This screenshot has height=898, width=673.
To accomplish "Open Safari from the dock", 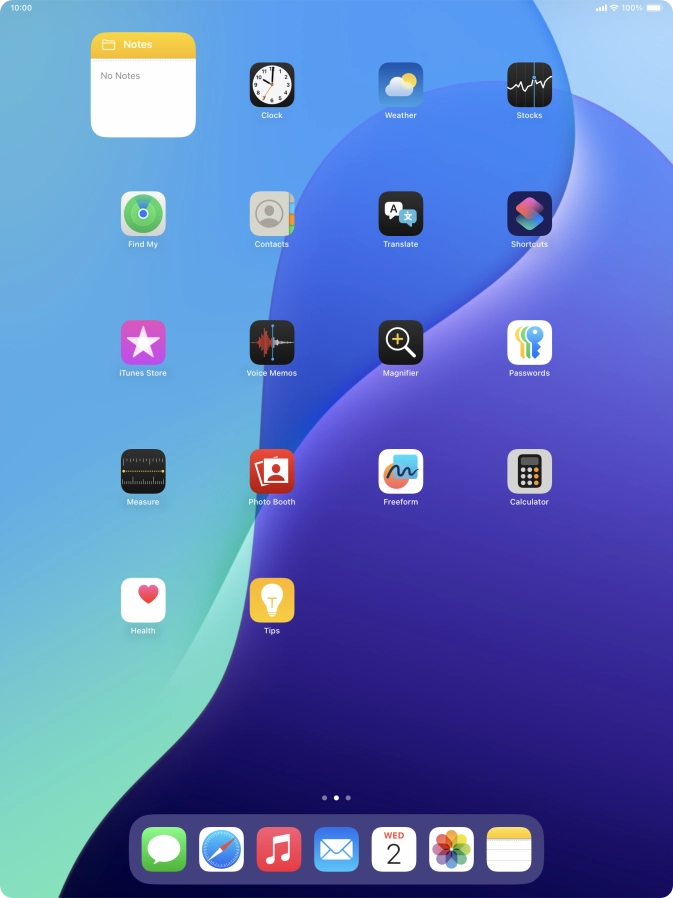I will click(x=221, y=850).
